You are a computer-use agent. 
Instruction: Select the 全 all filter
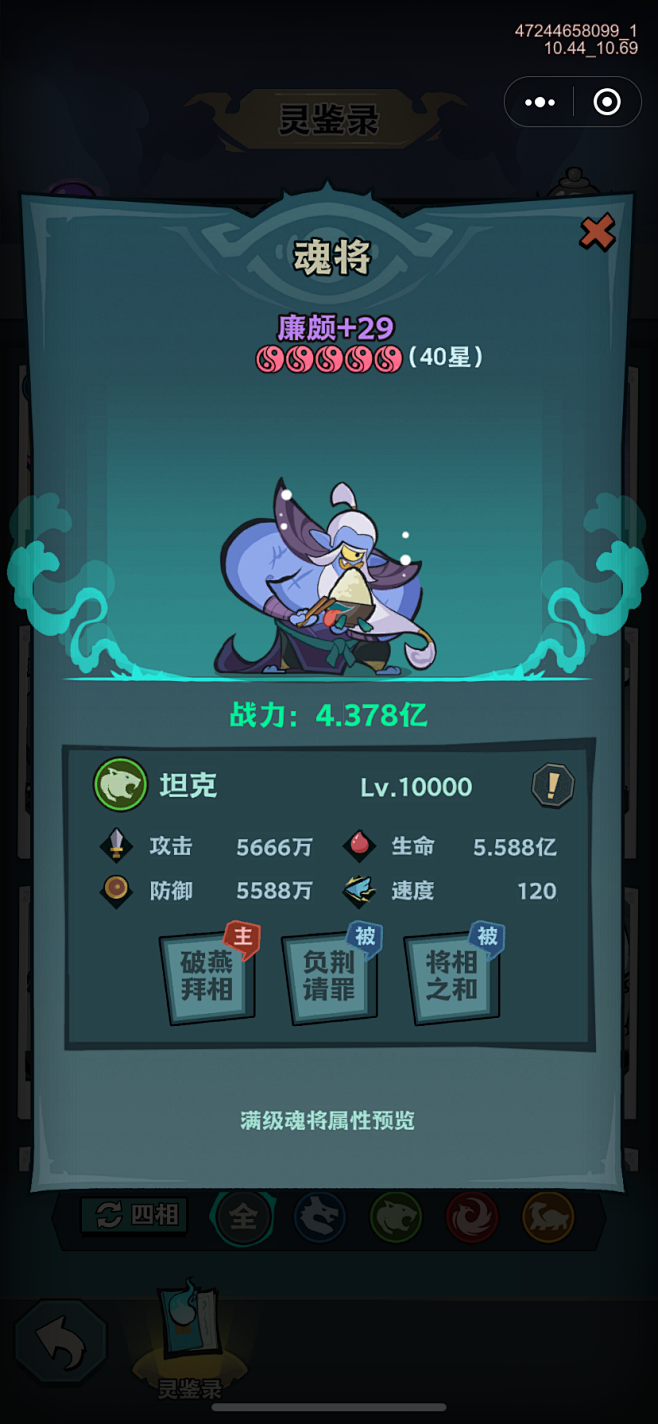click(x=243, y=1217)
